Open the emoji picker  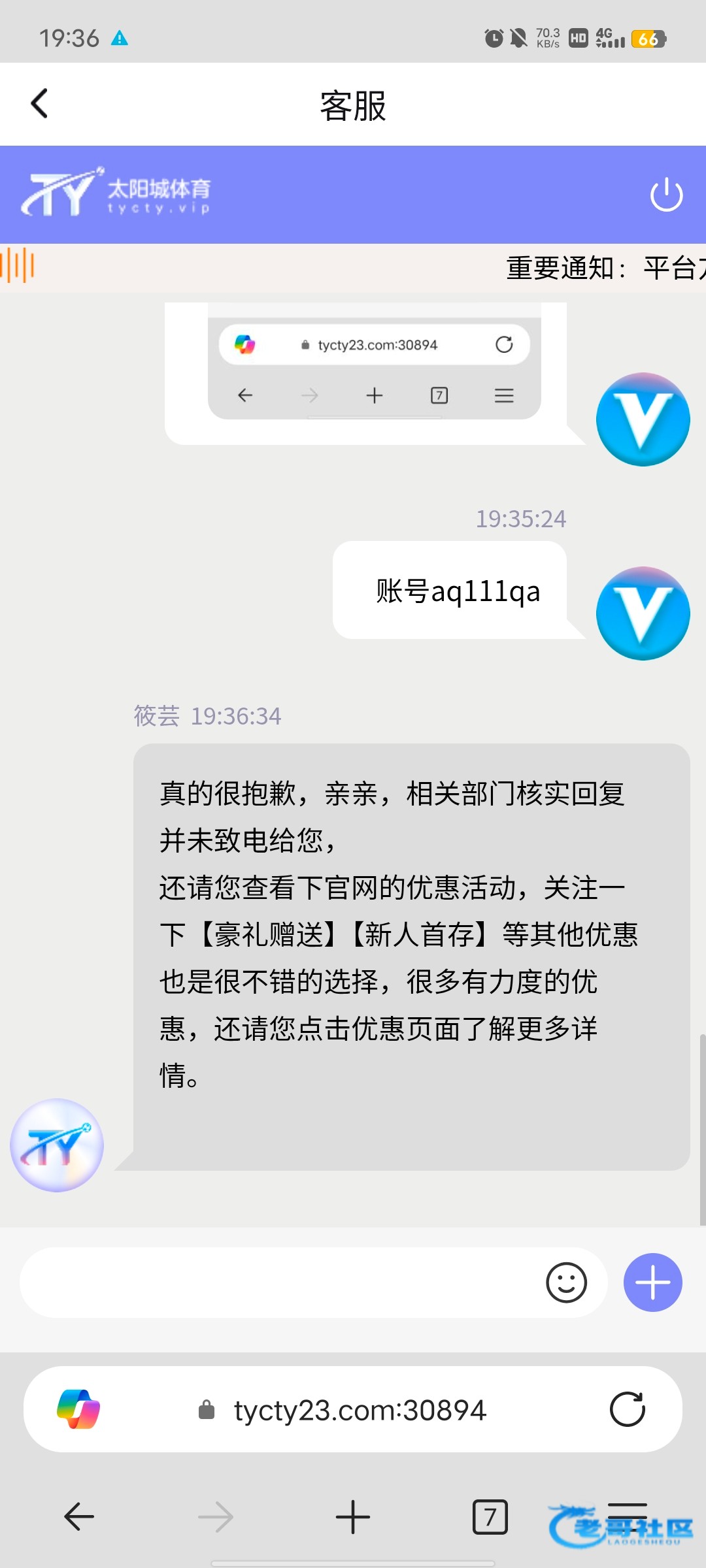pyautogui.click(x=566, y=1282)
